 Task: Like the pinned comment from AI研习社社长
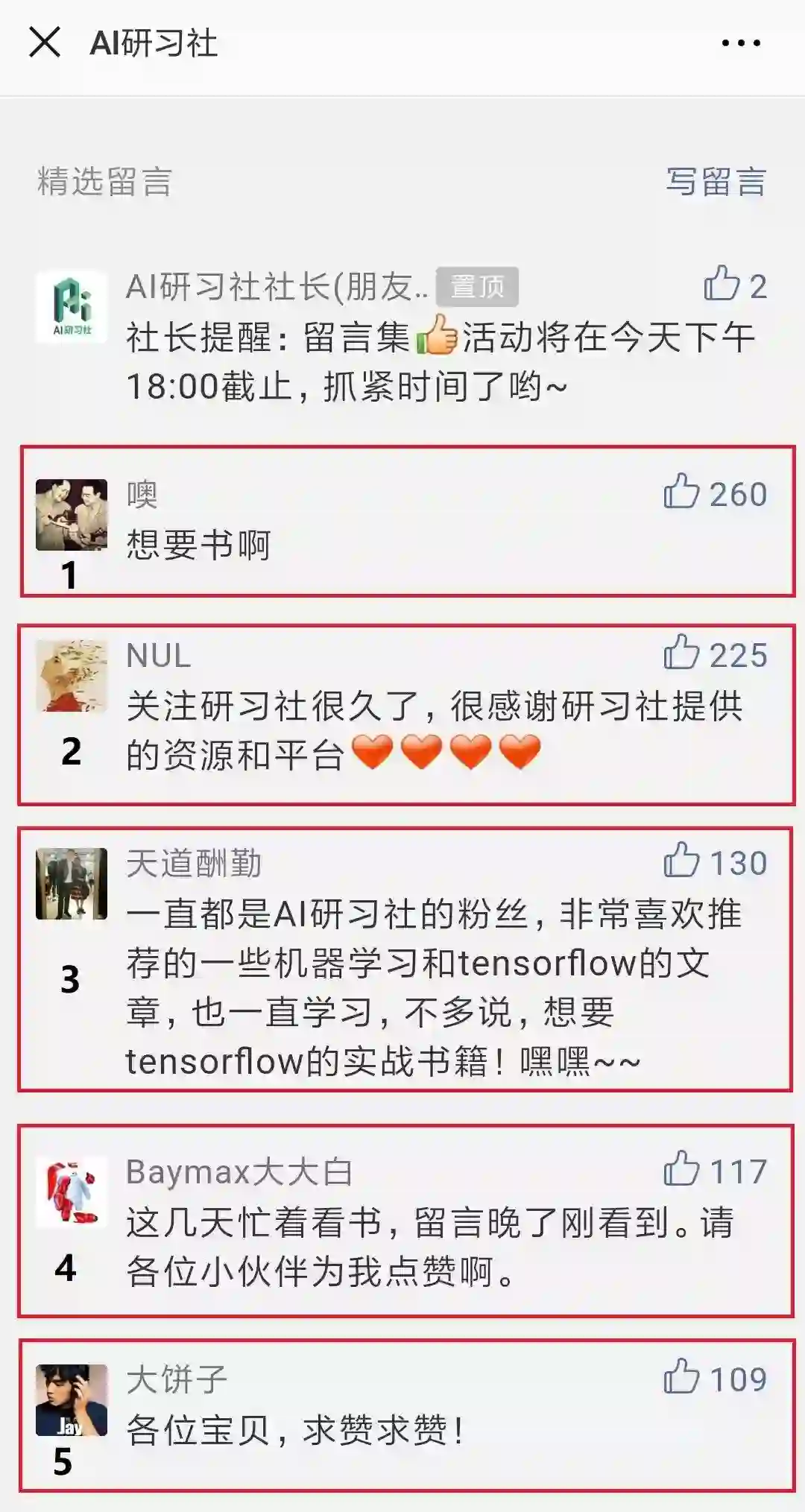click(x=722, y=285)
